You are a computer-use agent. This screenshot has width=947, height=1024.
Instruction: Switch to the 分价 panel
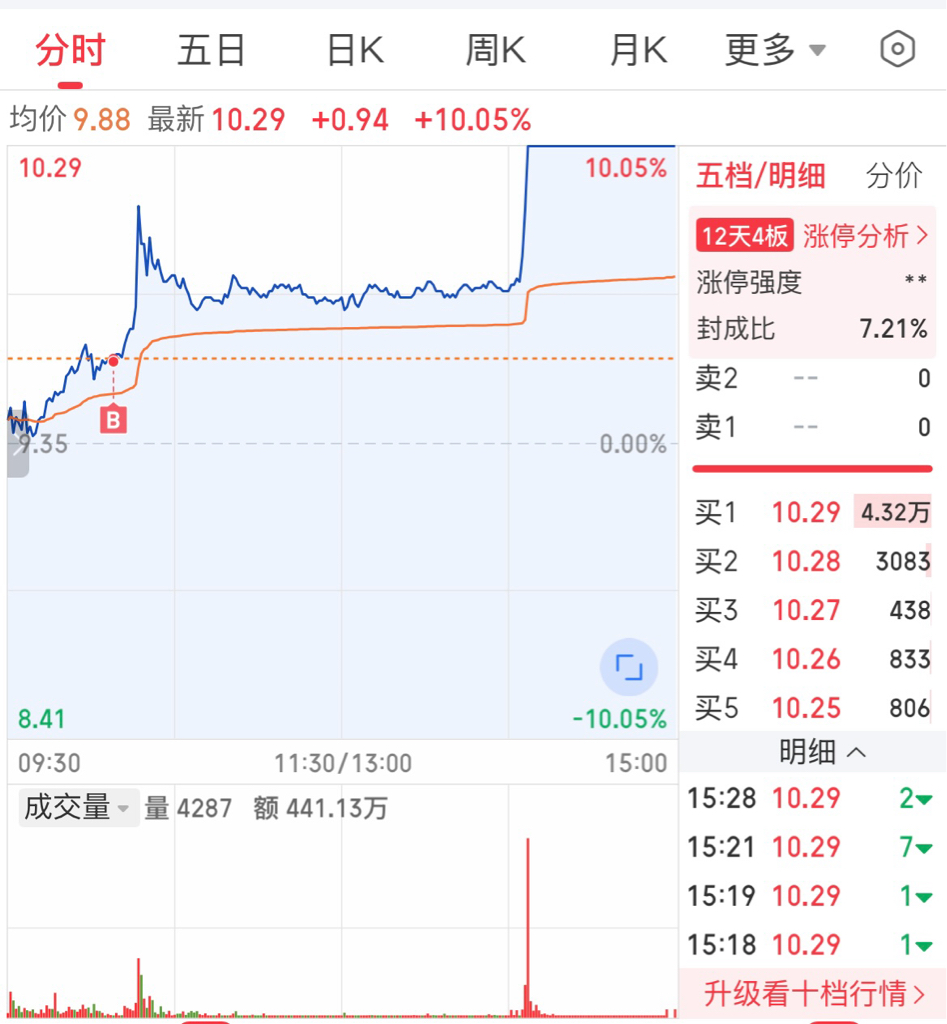coord(893,176)
